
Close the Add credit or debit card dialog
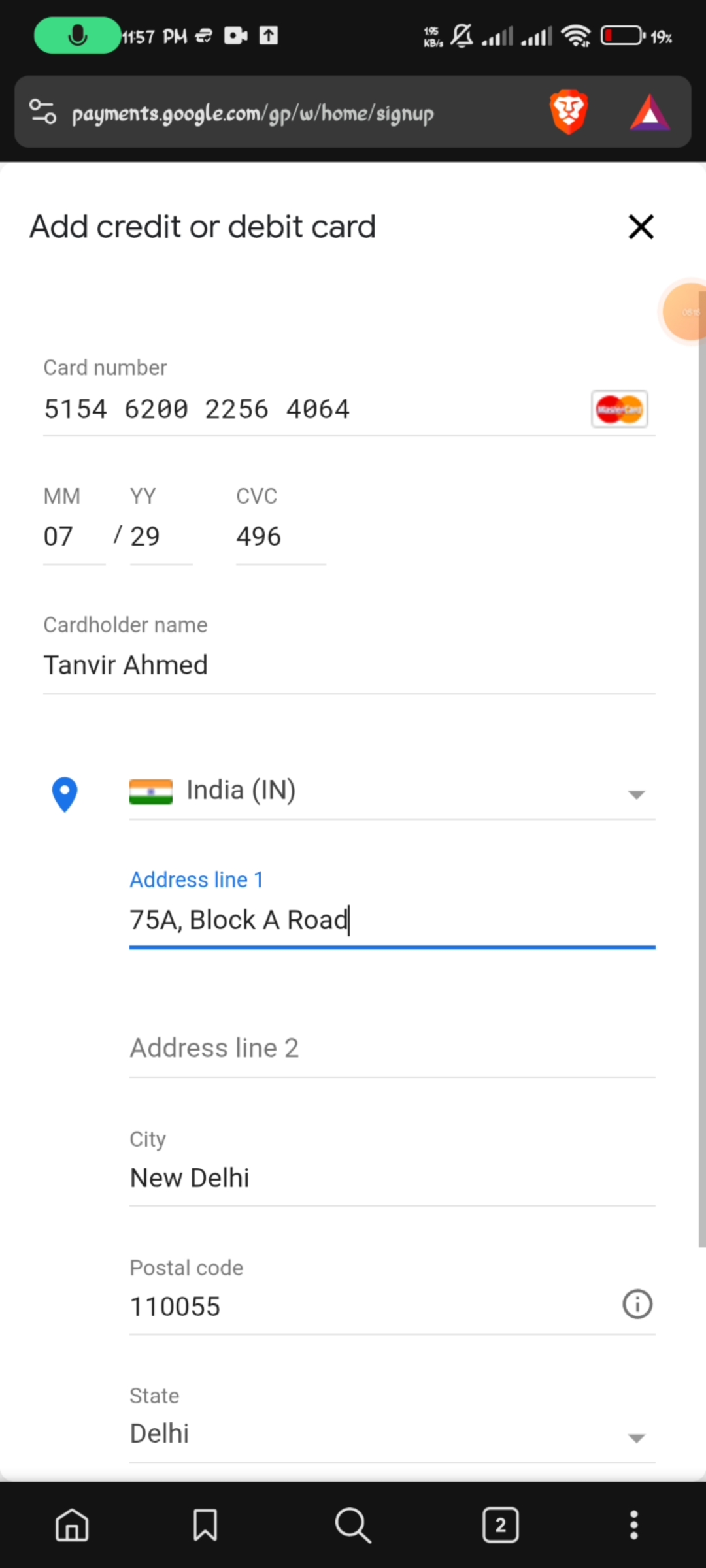click(641, 227)
